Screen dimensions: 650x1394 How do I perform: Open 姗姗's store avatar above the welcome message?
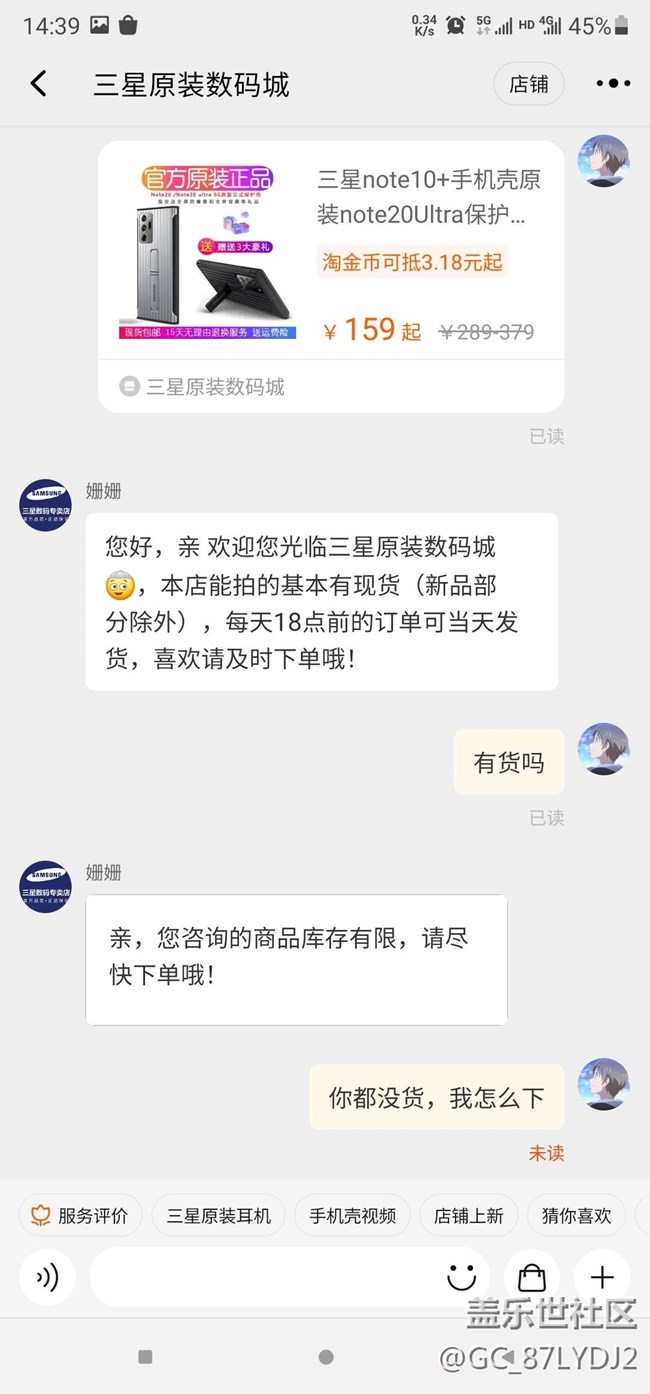click(46, 505)
